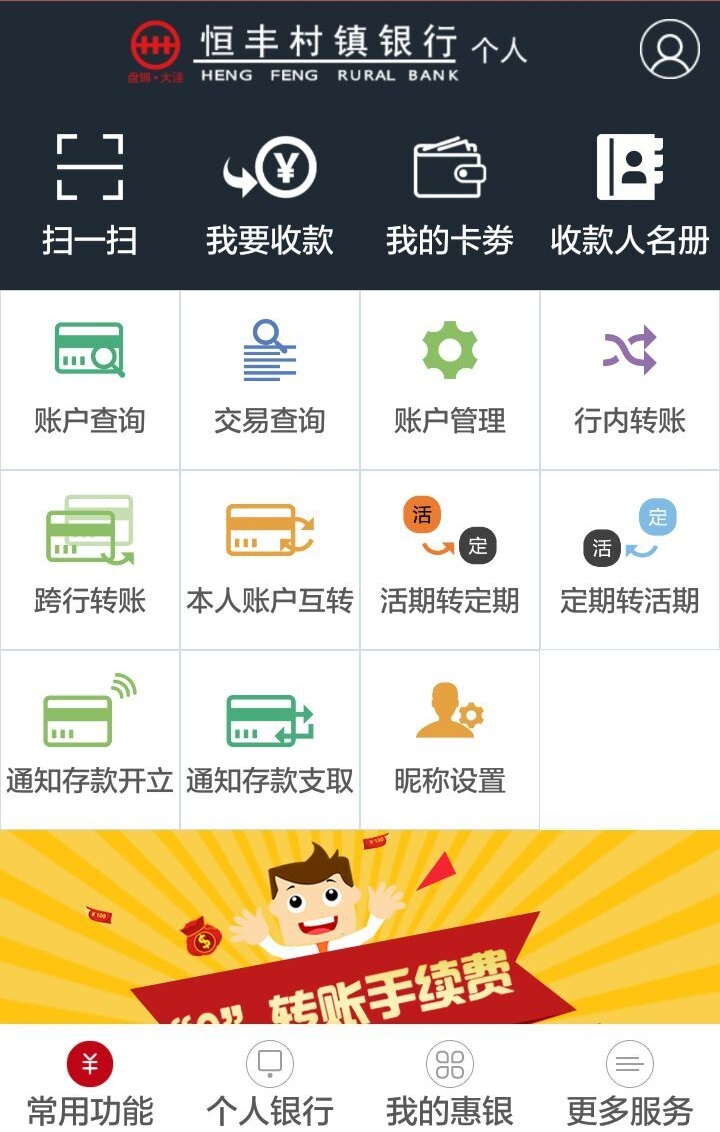
Task: Open 本人账户互转
Action: tap(270, 560)
